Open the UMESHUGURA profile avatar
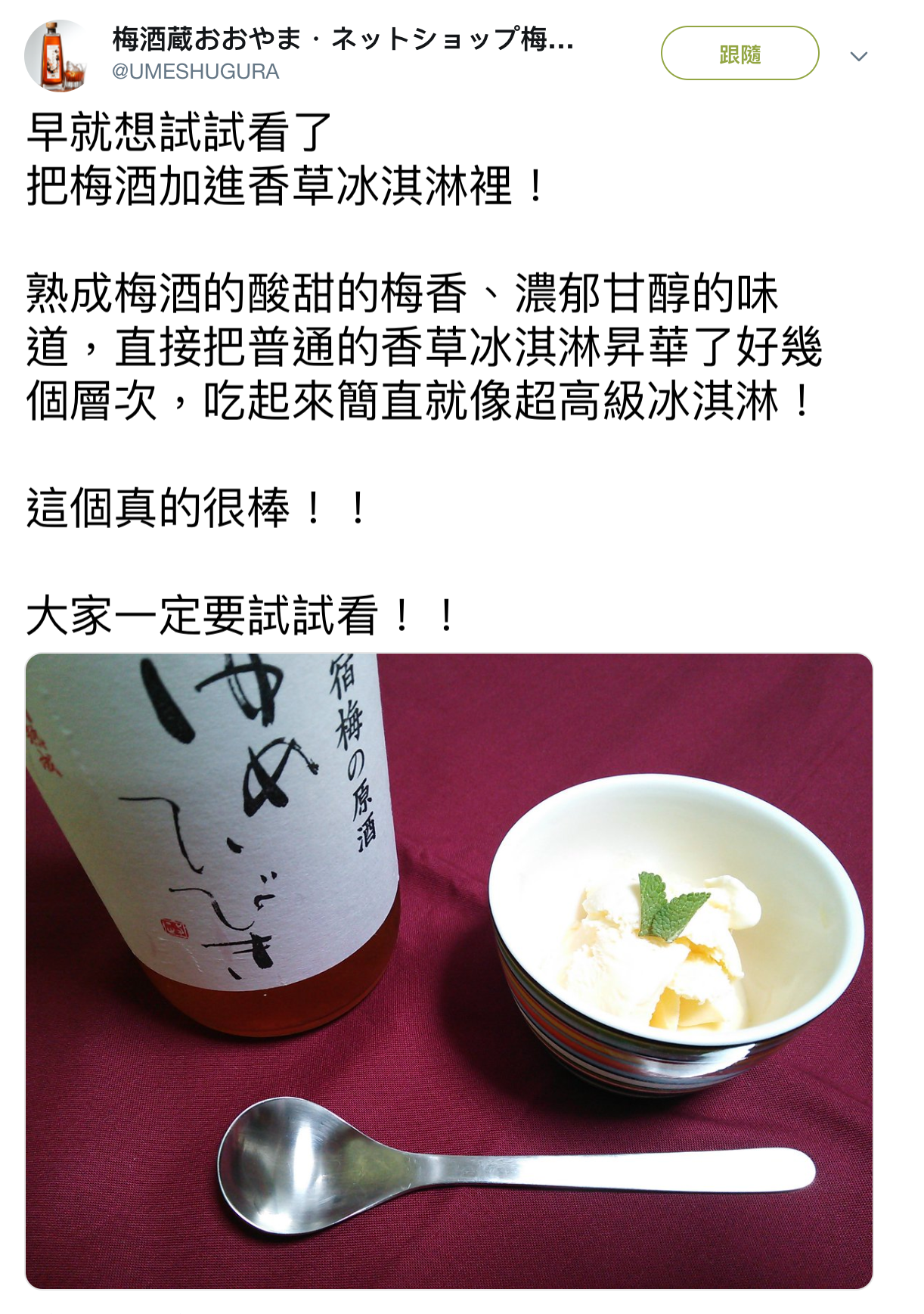 click(57, 55)
